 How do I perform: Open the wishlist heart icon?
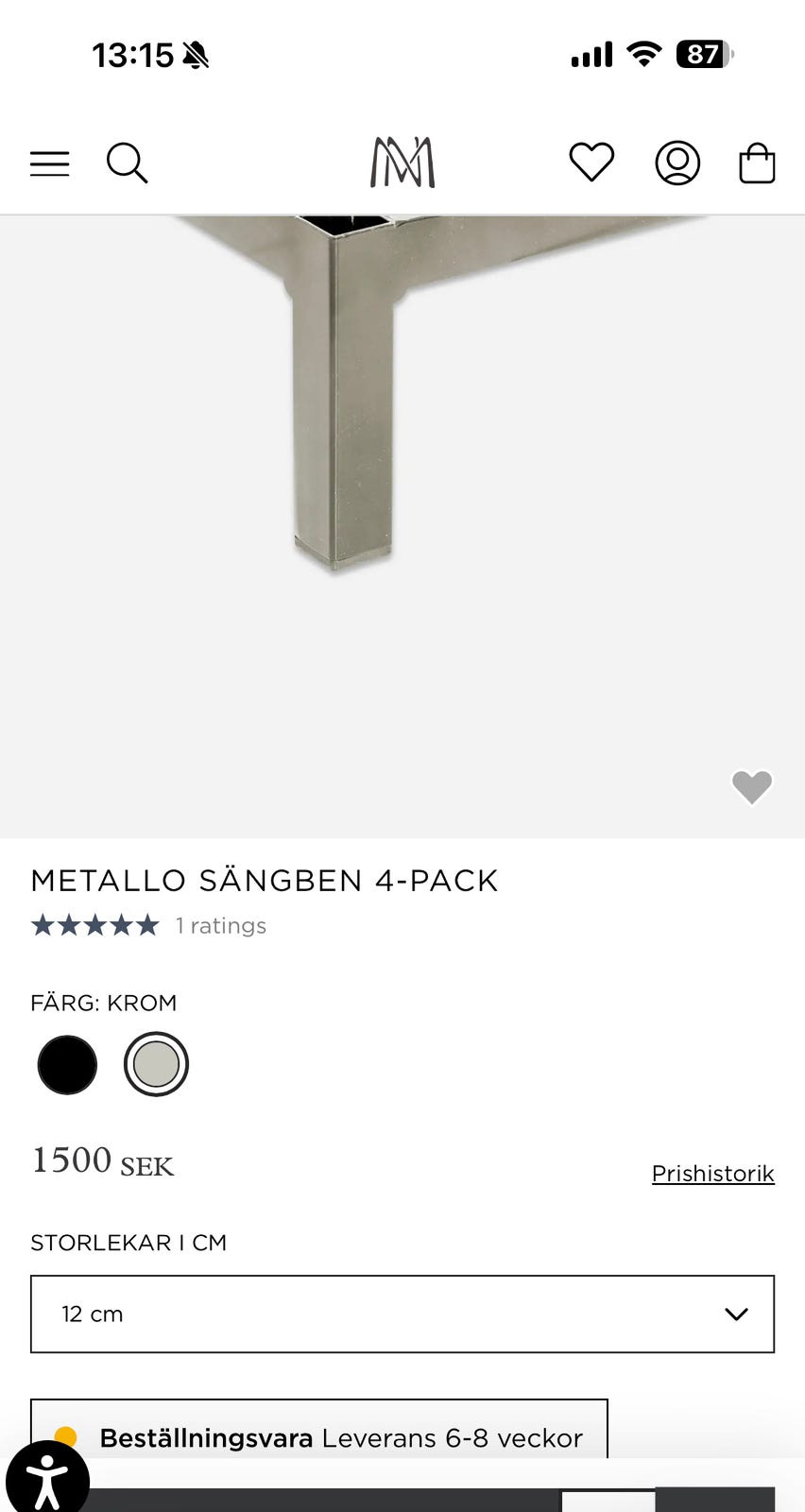point(590,163)
